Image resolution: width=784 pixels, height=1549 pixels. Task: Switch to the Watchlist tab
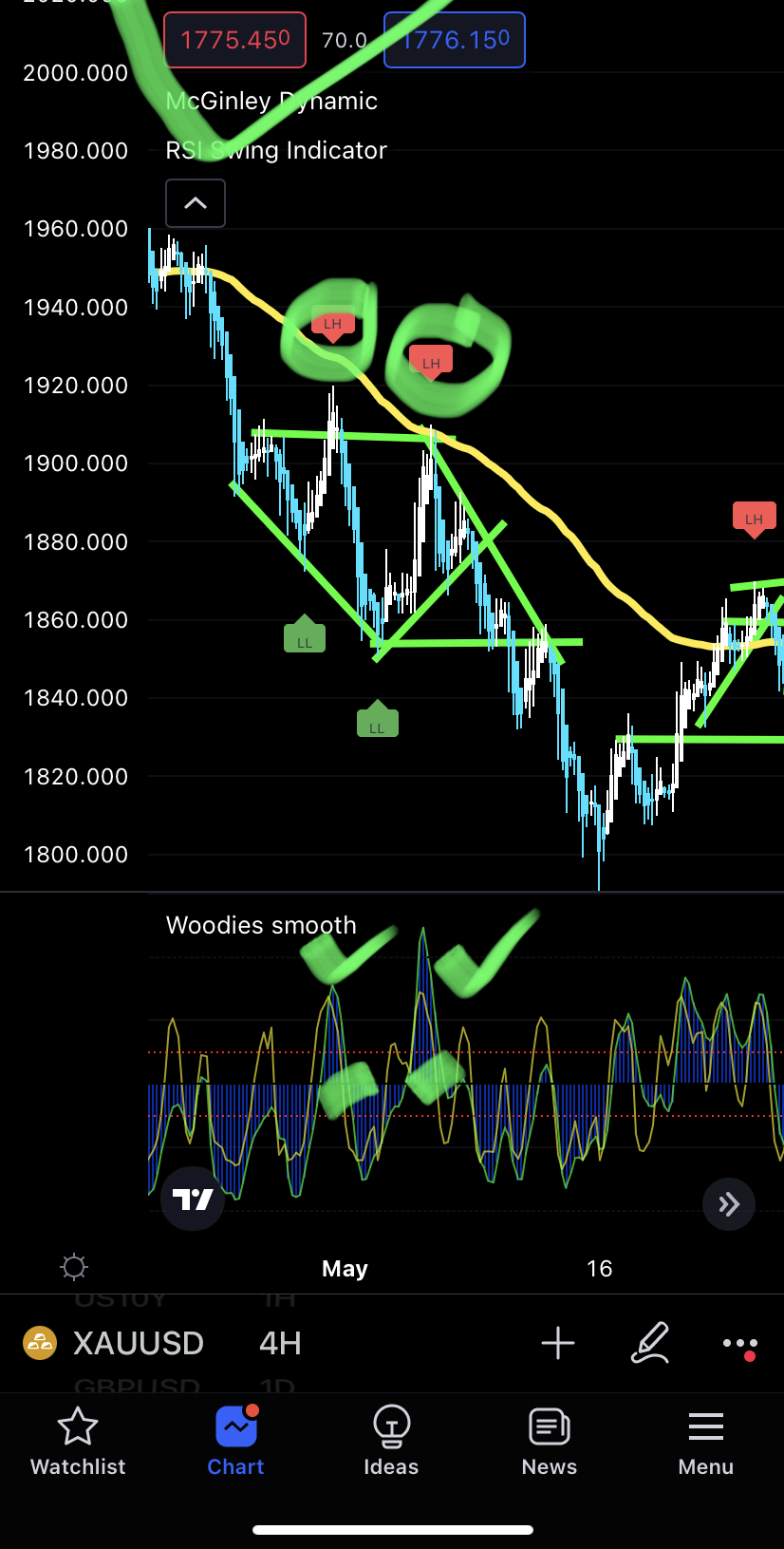(x=78, y=1442)
